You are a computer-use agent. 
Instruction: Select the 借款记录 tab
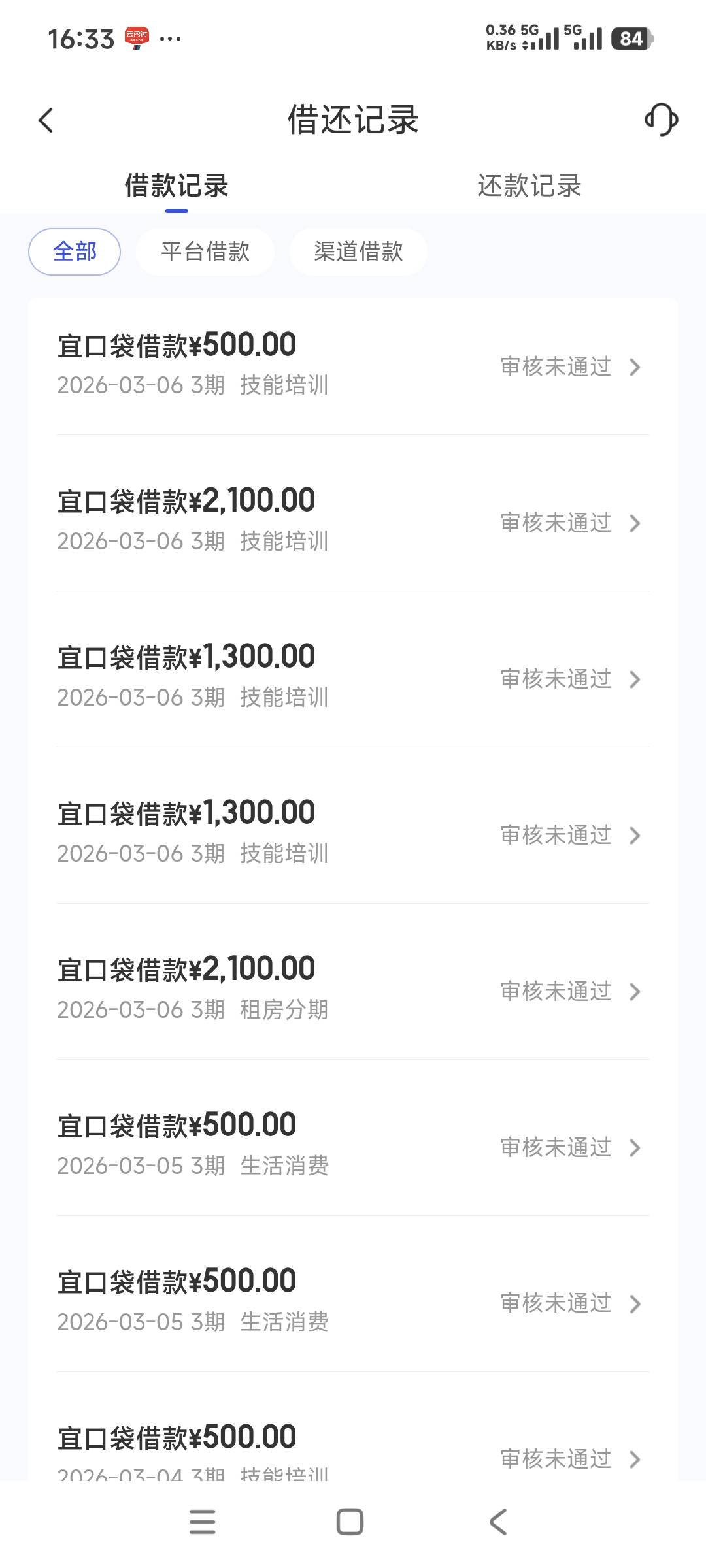176,186
